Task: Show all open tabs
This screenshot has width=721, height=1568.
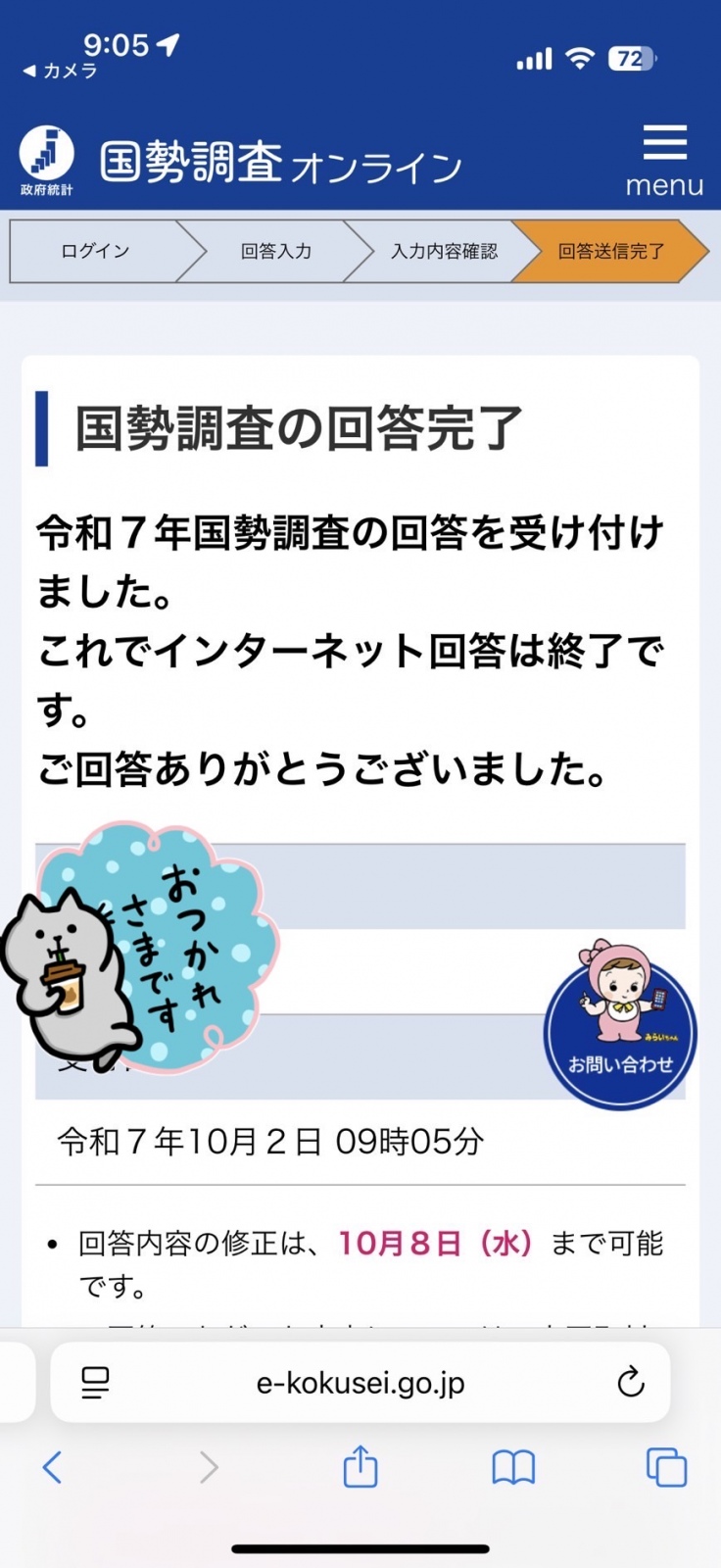Action: pyautogui.click(x=666, y=1467)
